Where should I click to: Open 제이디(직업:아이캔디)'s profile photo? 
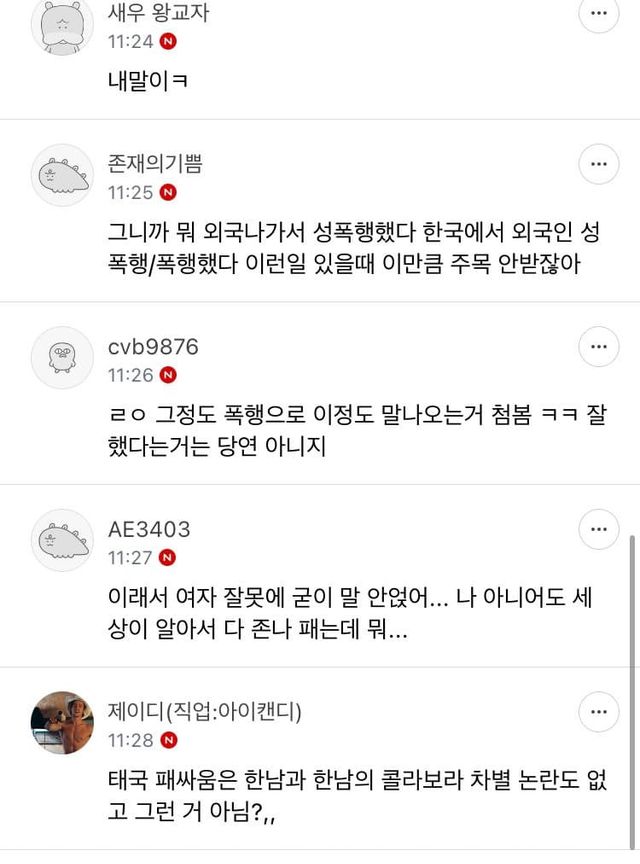tap(63, 724)
